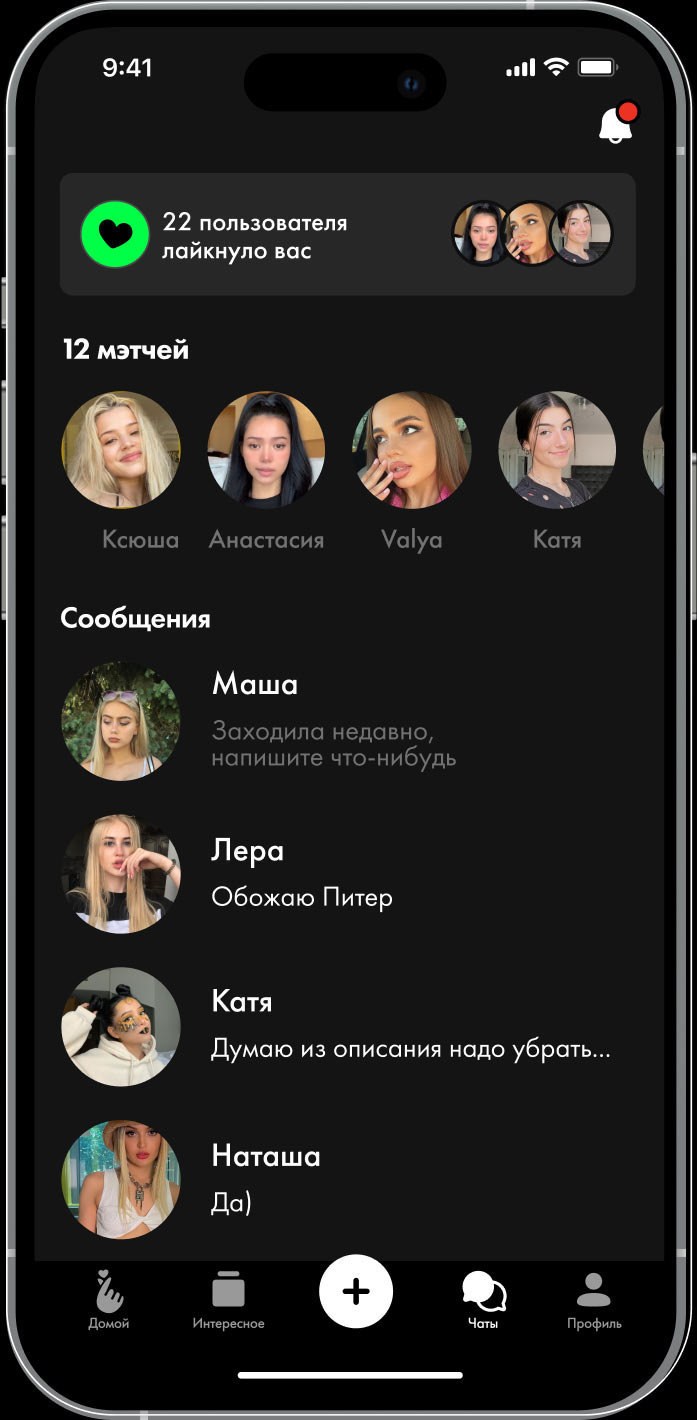Open match profile Ксюша
The image size is (697, 1420).
click(x=121, y=451)
